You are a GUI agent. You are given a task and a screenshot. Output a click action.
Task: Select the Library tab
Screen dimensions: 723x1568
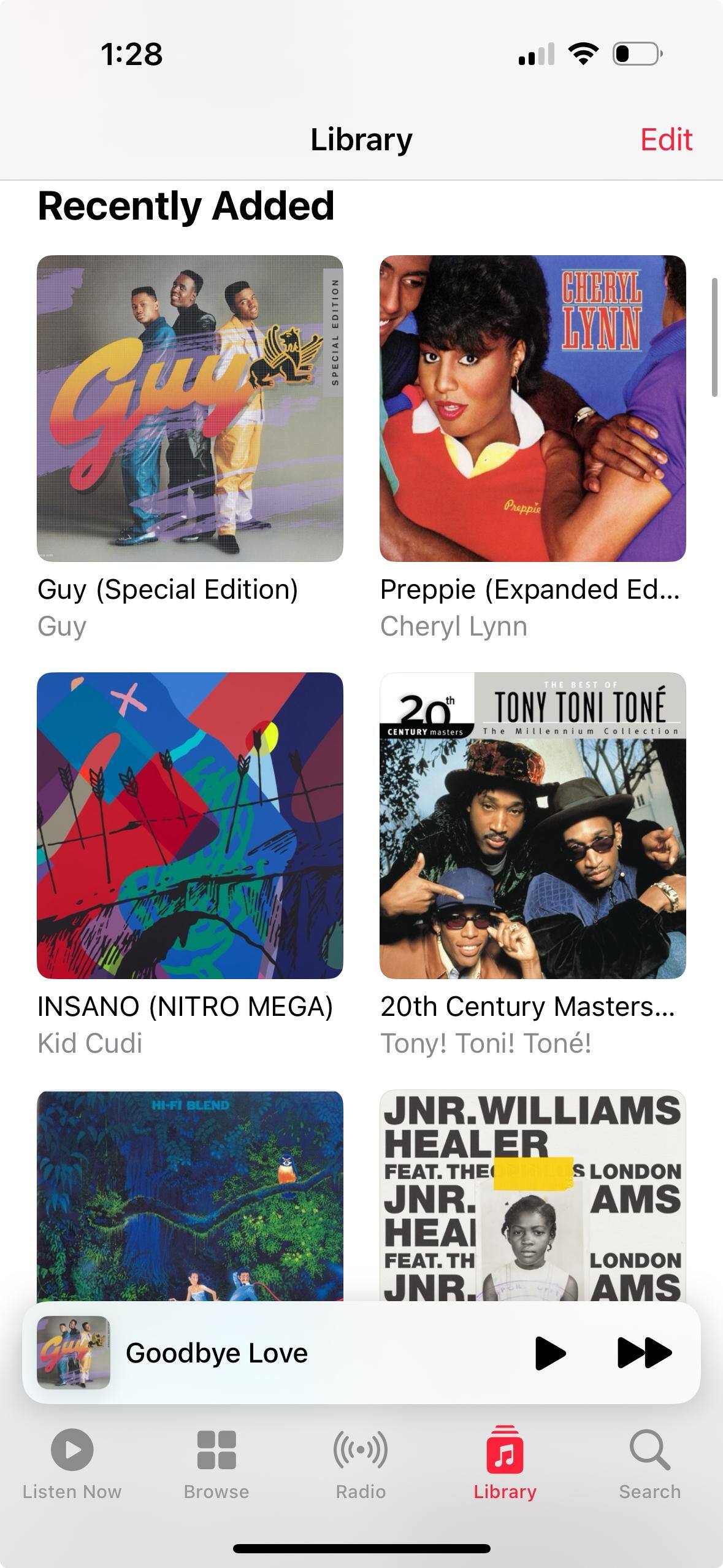click(505, 1464)
